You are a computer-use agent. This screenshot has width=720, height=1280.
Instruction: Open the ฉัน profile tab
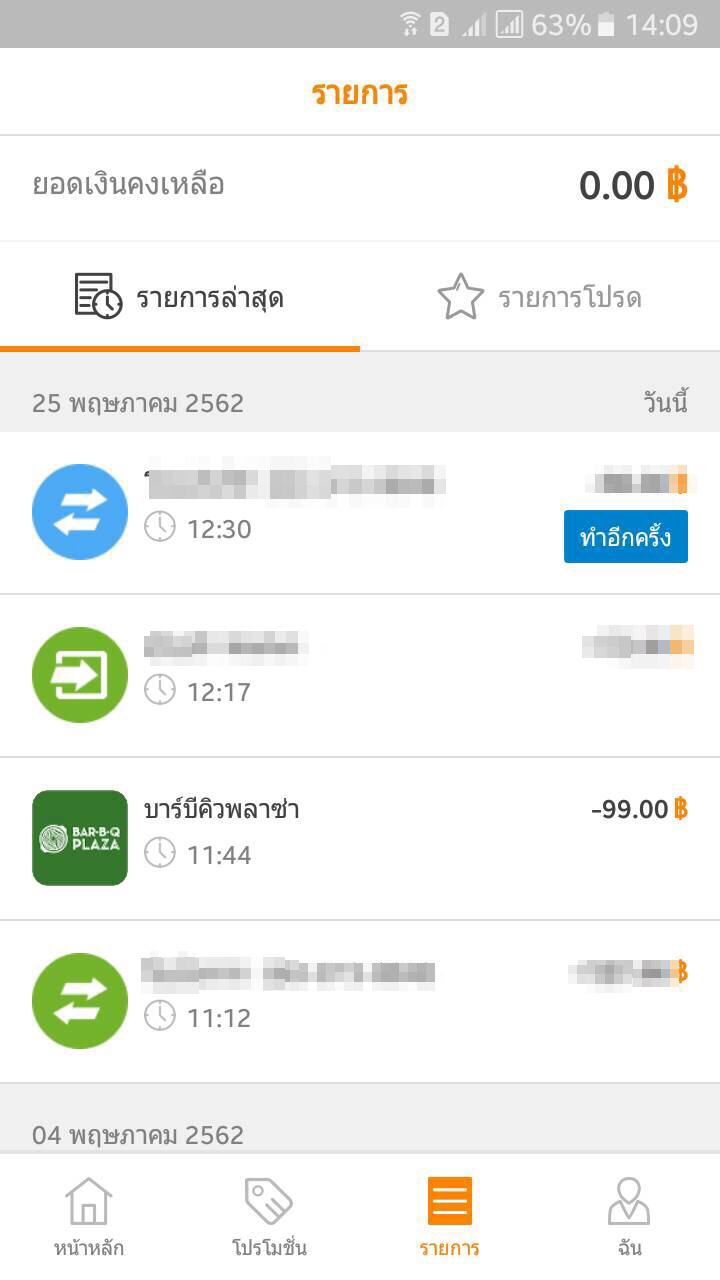point(629,1216)
